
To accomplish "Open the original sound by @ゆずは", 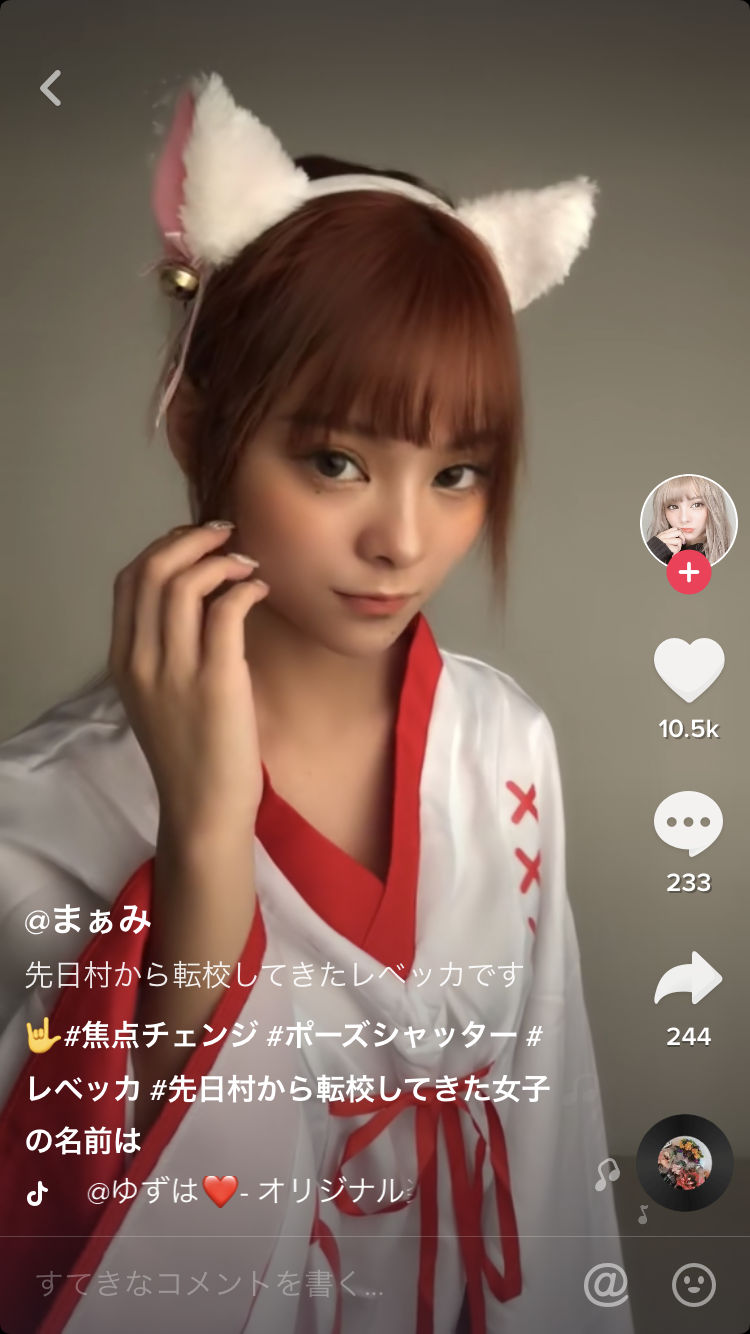I will (x=250, y=1192).
